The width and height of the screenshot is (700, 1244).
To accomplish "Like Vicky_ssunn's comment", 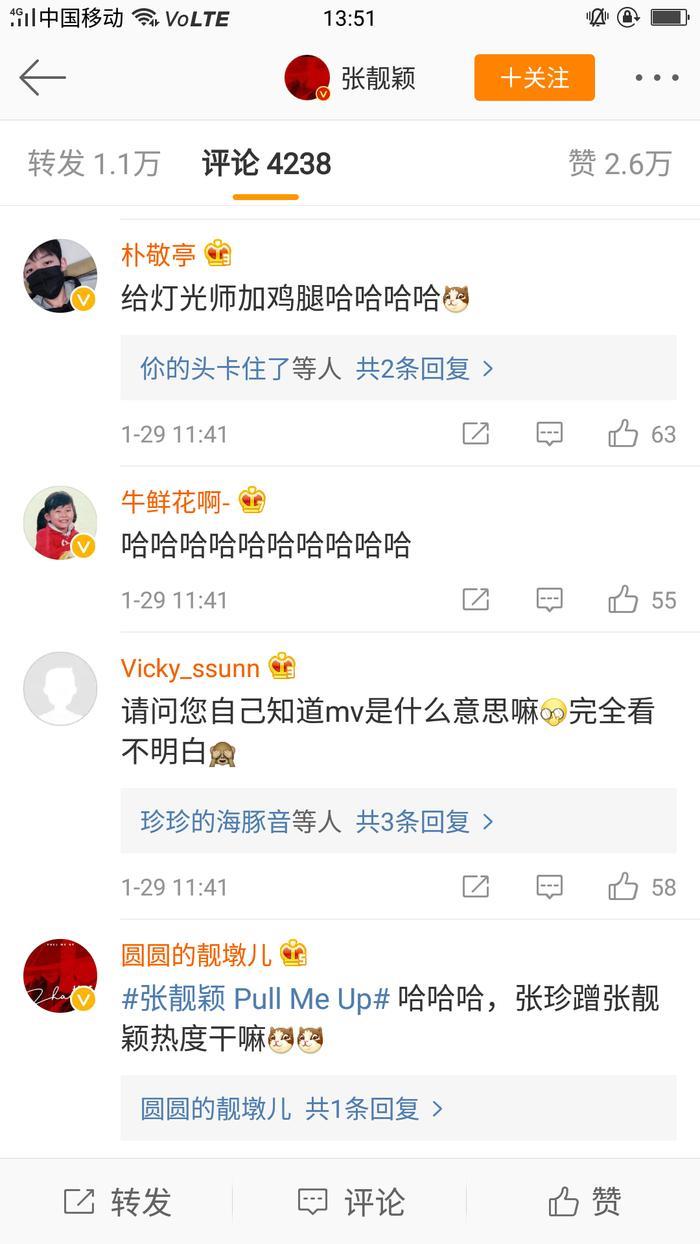I will click(x=623, y=886).
